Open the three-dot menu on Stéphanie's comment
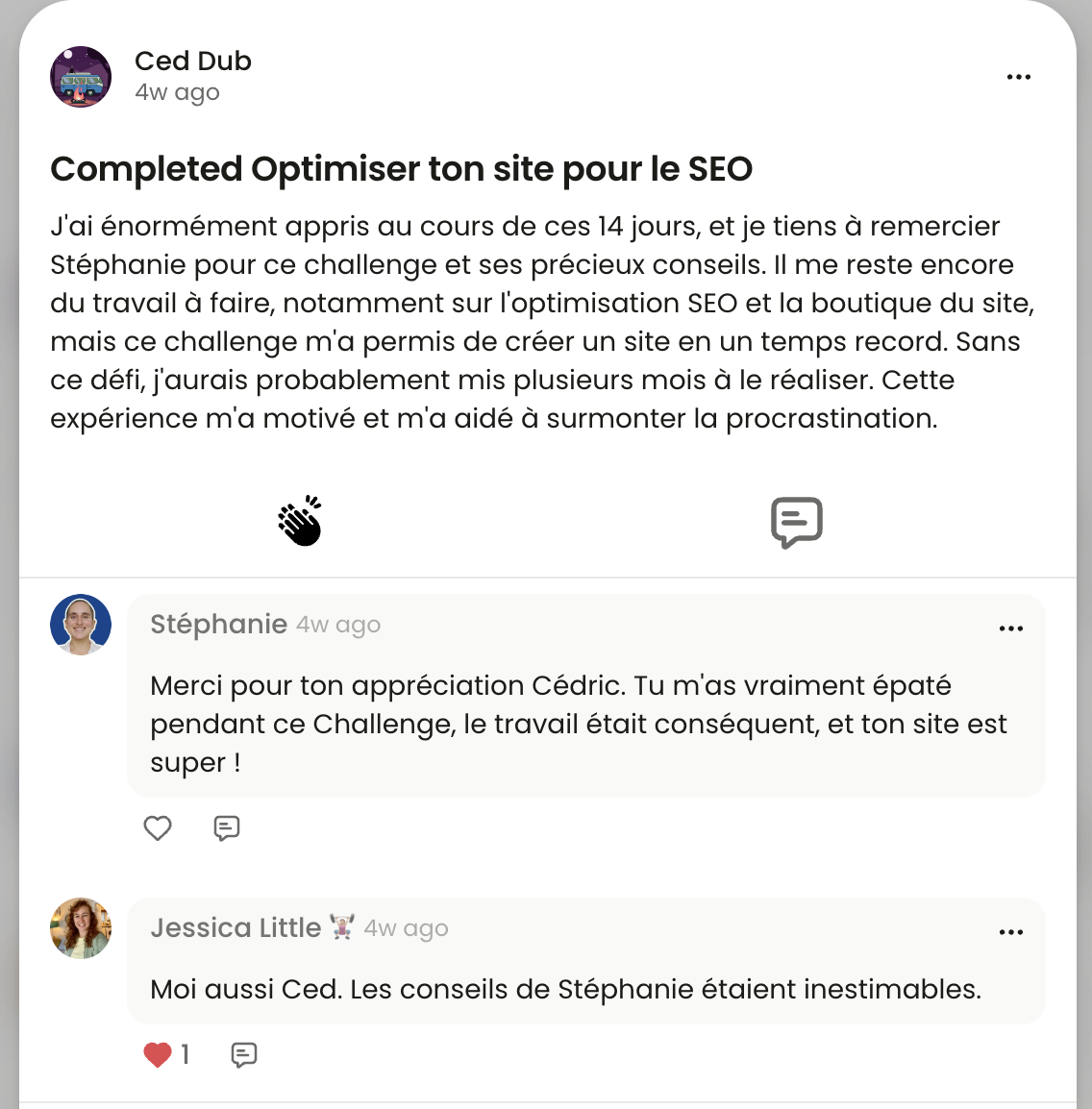This screenshot has height=1109, width=1092. [x=1010, y=628]
